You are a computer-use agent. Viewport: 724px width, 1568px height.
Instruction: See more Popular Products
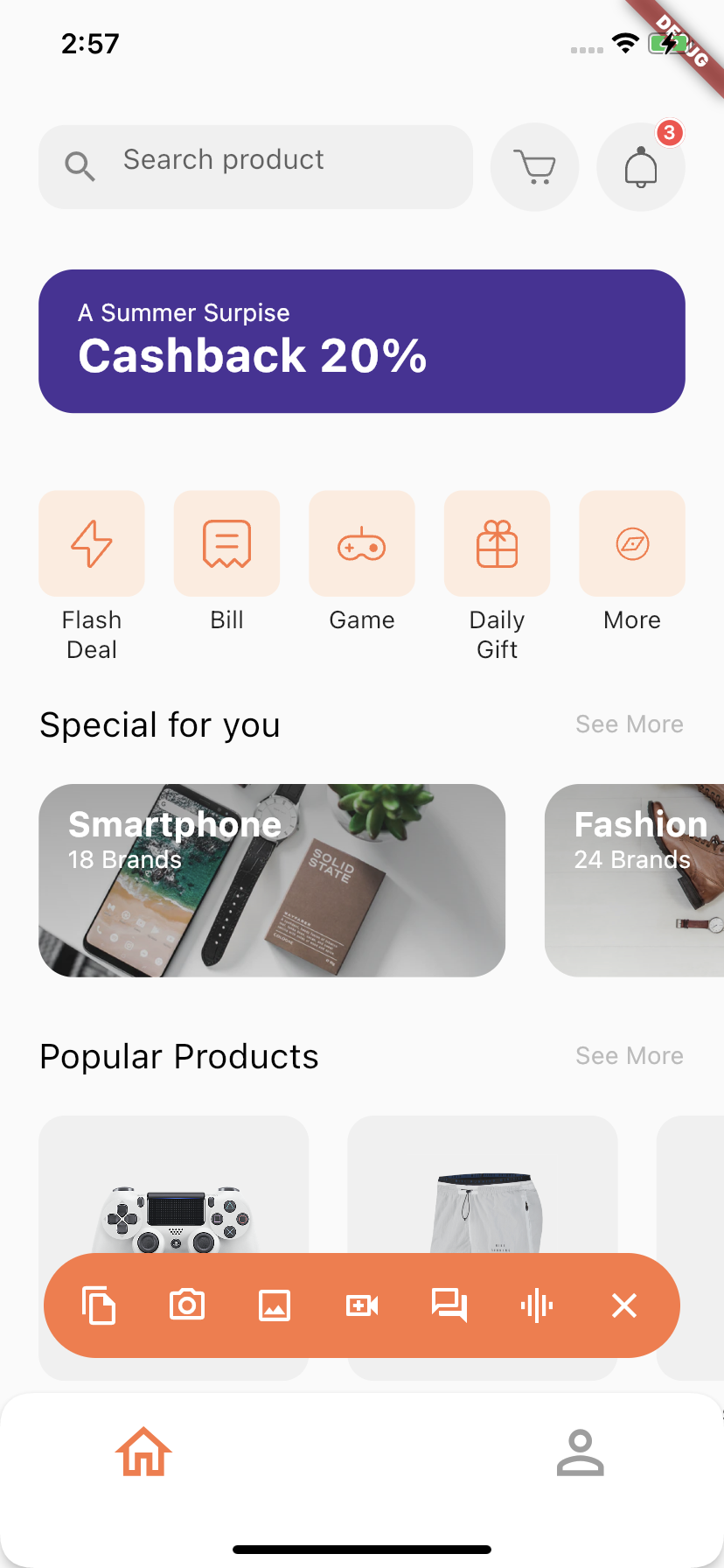[630, 1056]
